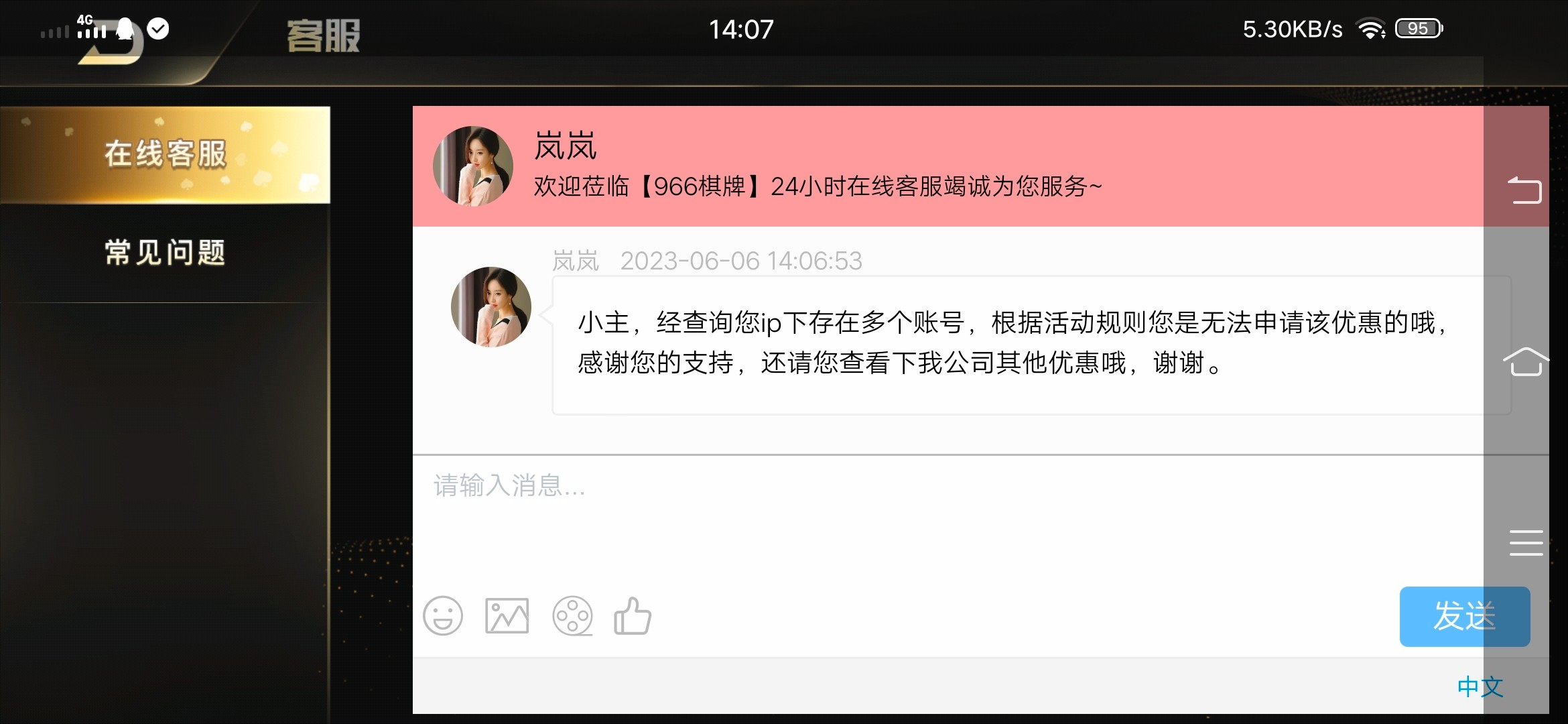Change language via 中文 link

click(1480, 686)
